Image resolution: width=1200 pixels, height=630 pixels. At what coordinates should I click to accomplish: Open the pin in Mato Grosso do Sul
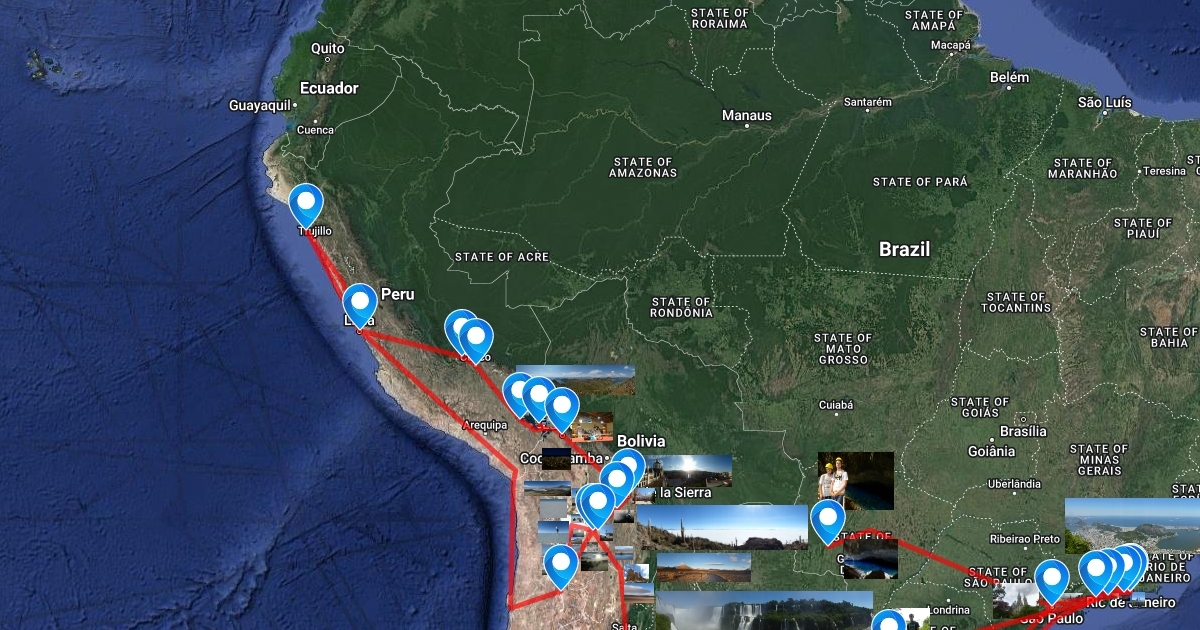(x=828, y=519)
